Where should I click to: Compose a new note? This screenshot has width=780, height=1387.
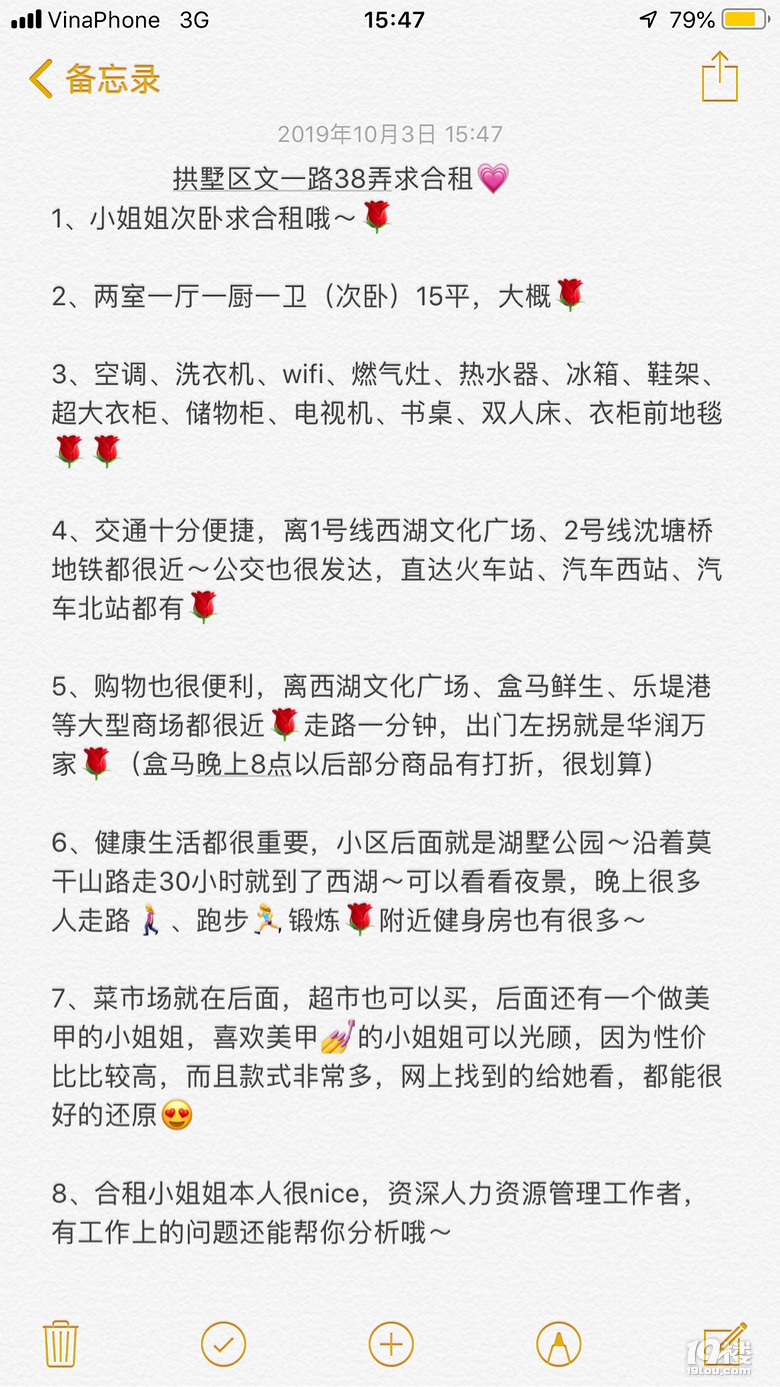[722, 1343]
